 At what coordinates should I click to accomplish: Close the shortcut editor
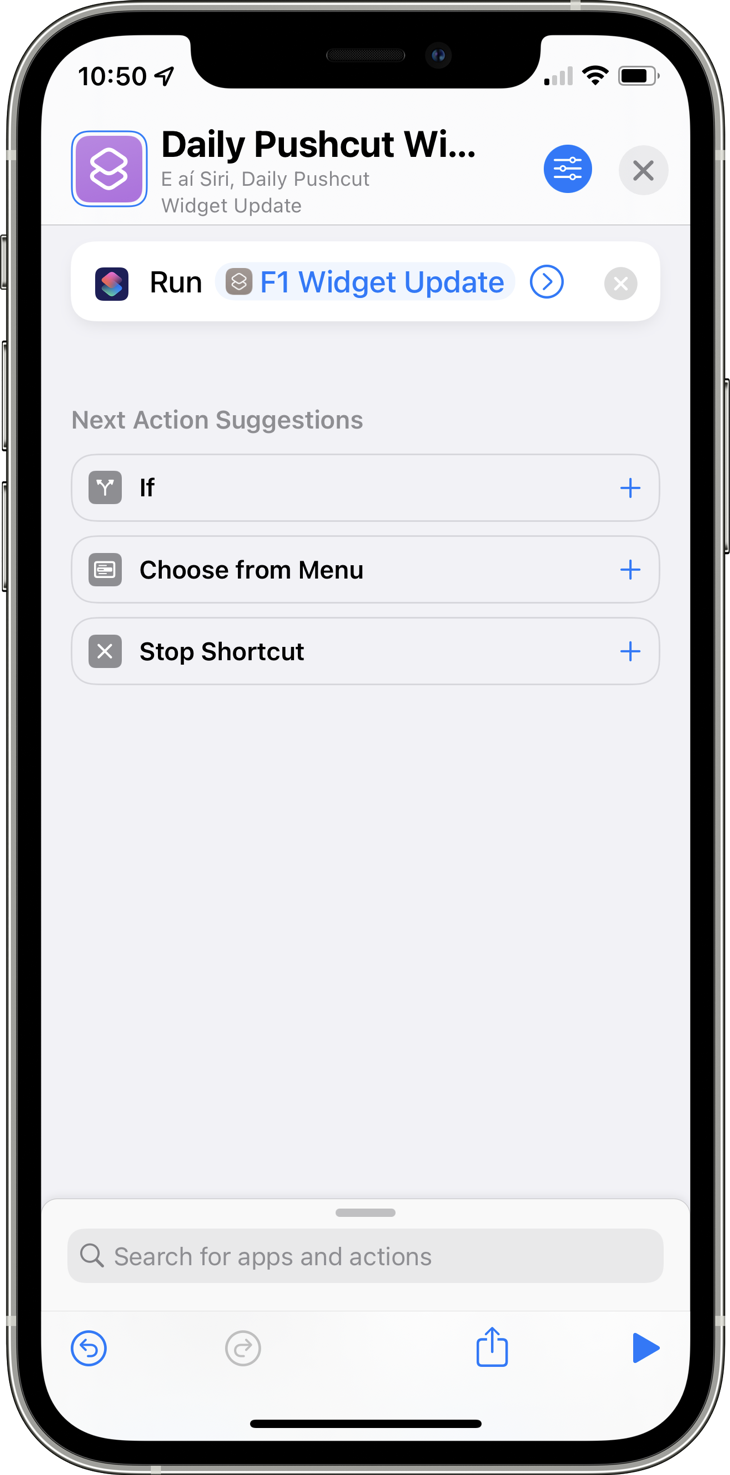643,169
